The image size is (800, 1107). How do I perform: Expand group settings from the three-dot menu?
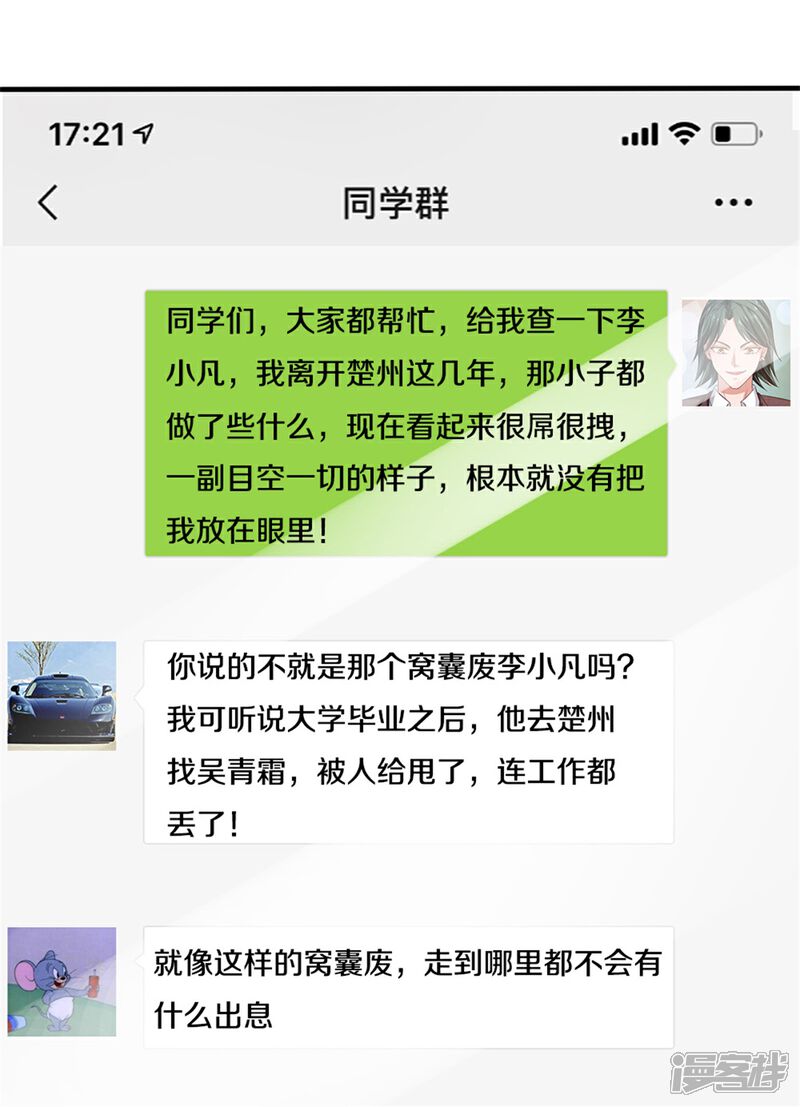click(735, 201)
